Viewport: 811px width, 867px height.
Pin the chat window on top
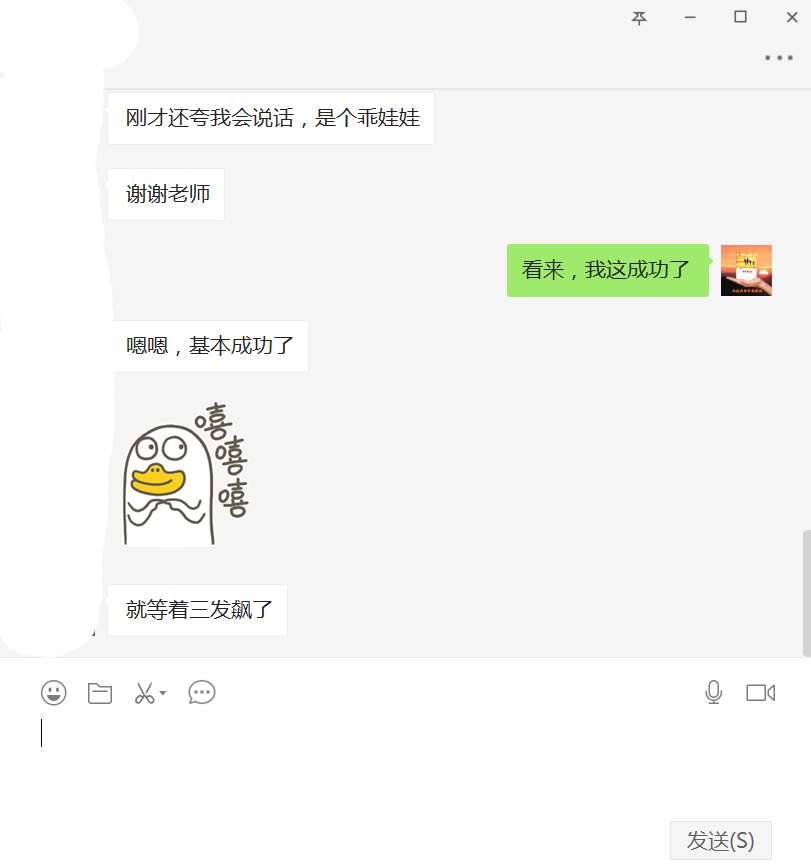click(639, 17)
